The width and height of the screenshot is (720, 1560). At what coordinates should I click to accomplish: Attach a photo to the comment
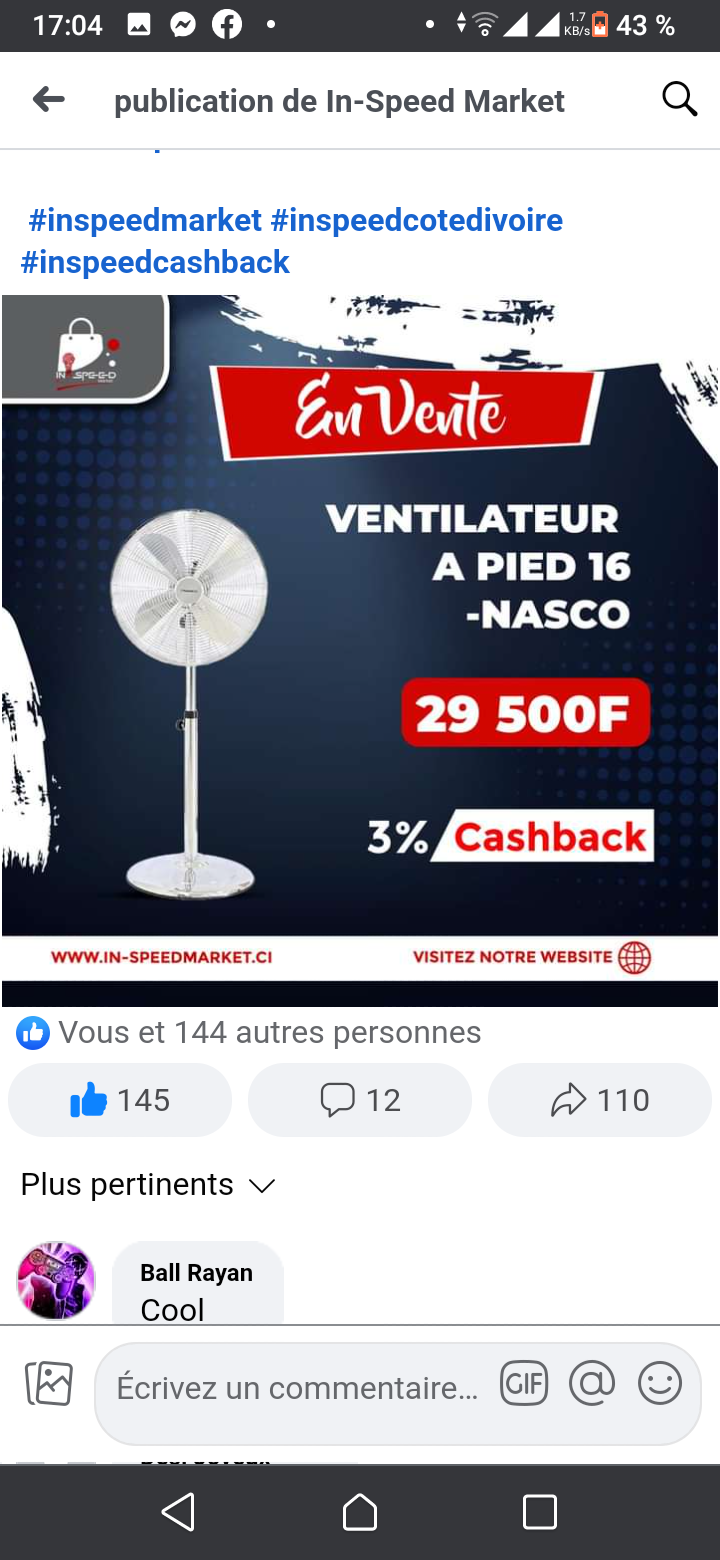[48, 1385]
